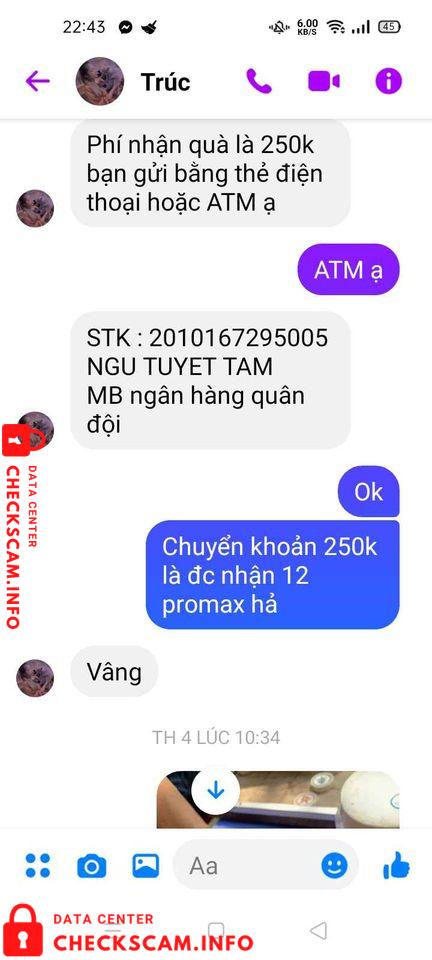Open the camera to take a photo

(92, 866)
